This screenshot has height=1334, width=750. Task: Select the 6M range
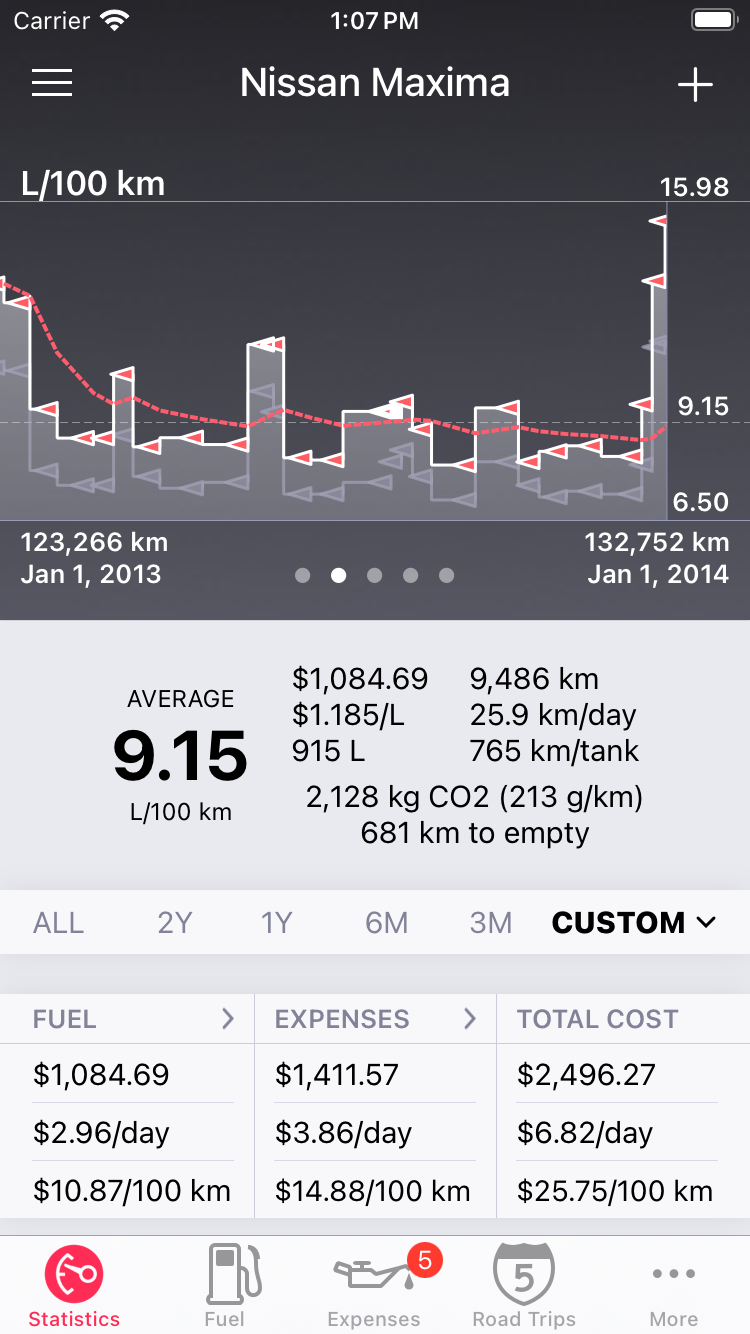(387, 922)
